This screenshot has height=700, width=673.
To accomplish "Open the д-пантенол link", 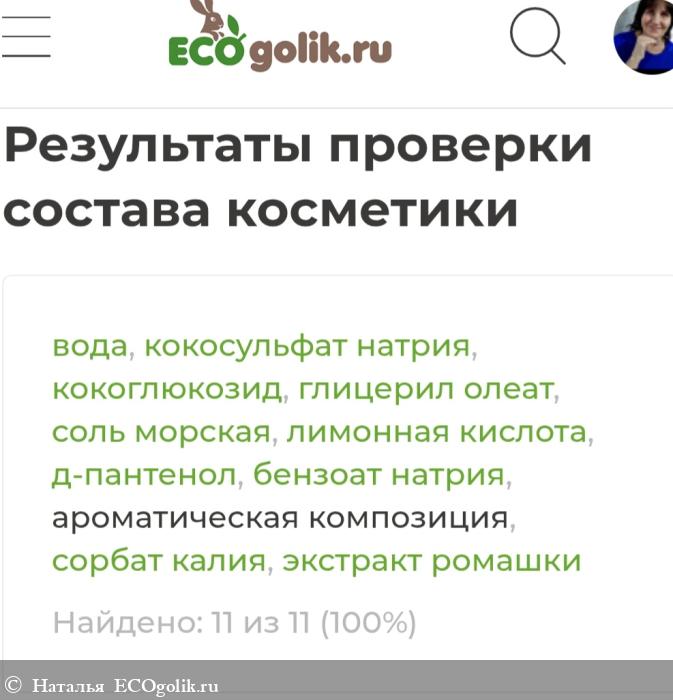I will (x=144, y=475).
